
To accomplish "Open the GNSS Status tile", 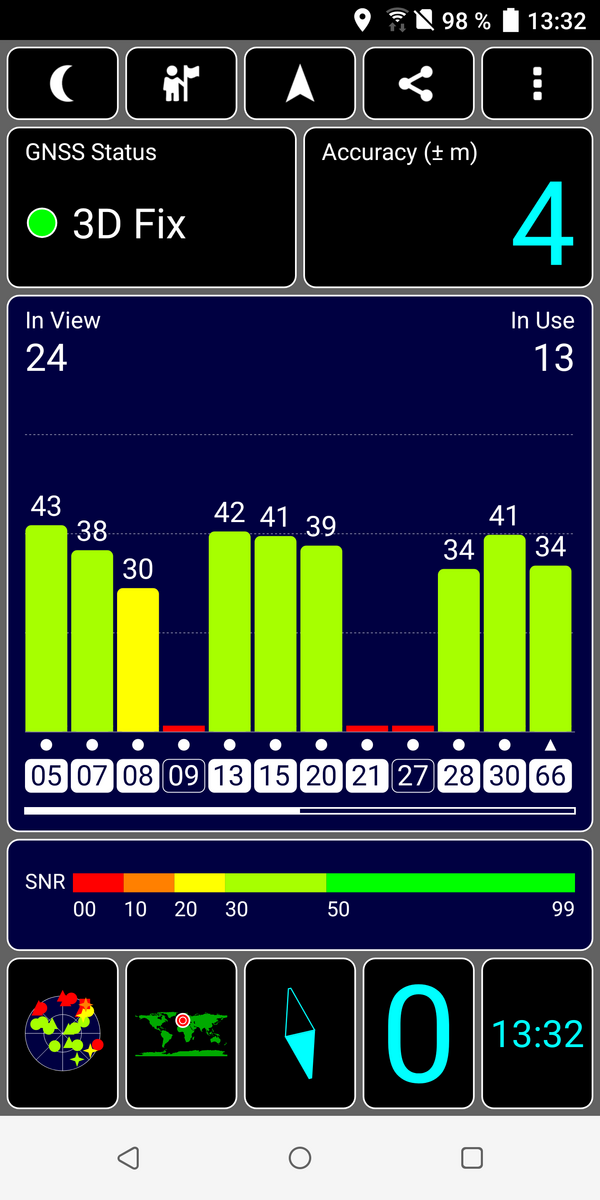I will [152, 207].
